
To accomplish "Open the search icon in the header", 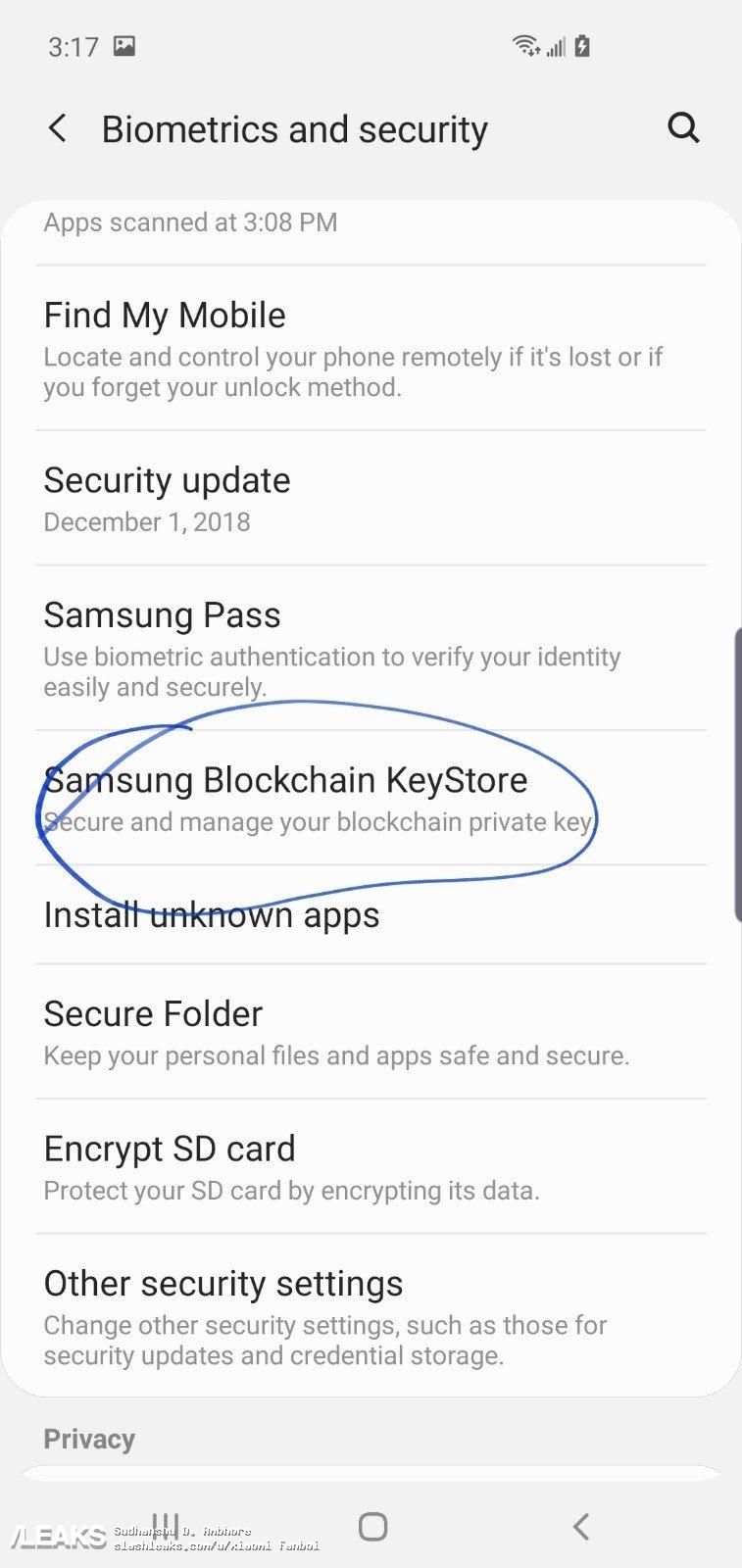I will (683, 127).
